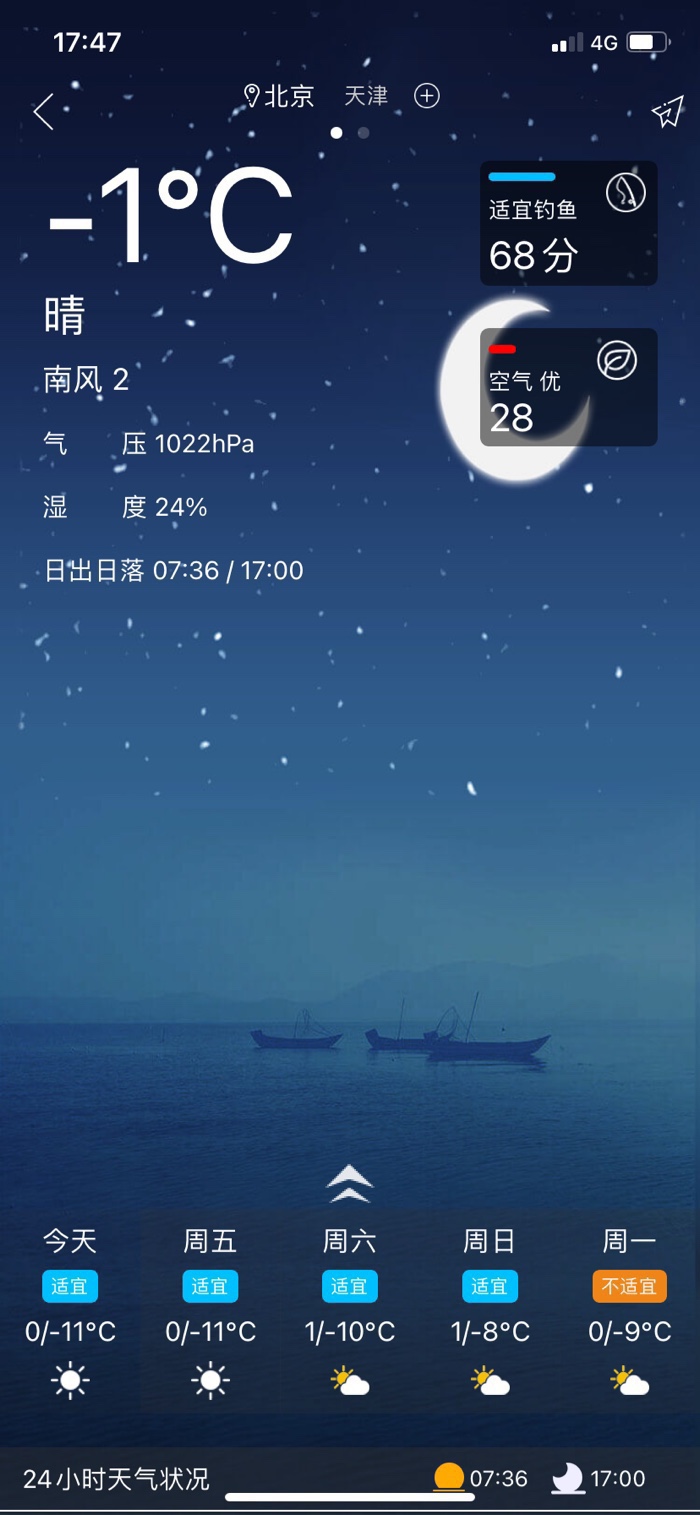
Task: View 周六 forecast details
Action: click(x=350, y=1310)
